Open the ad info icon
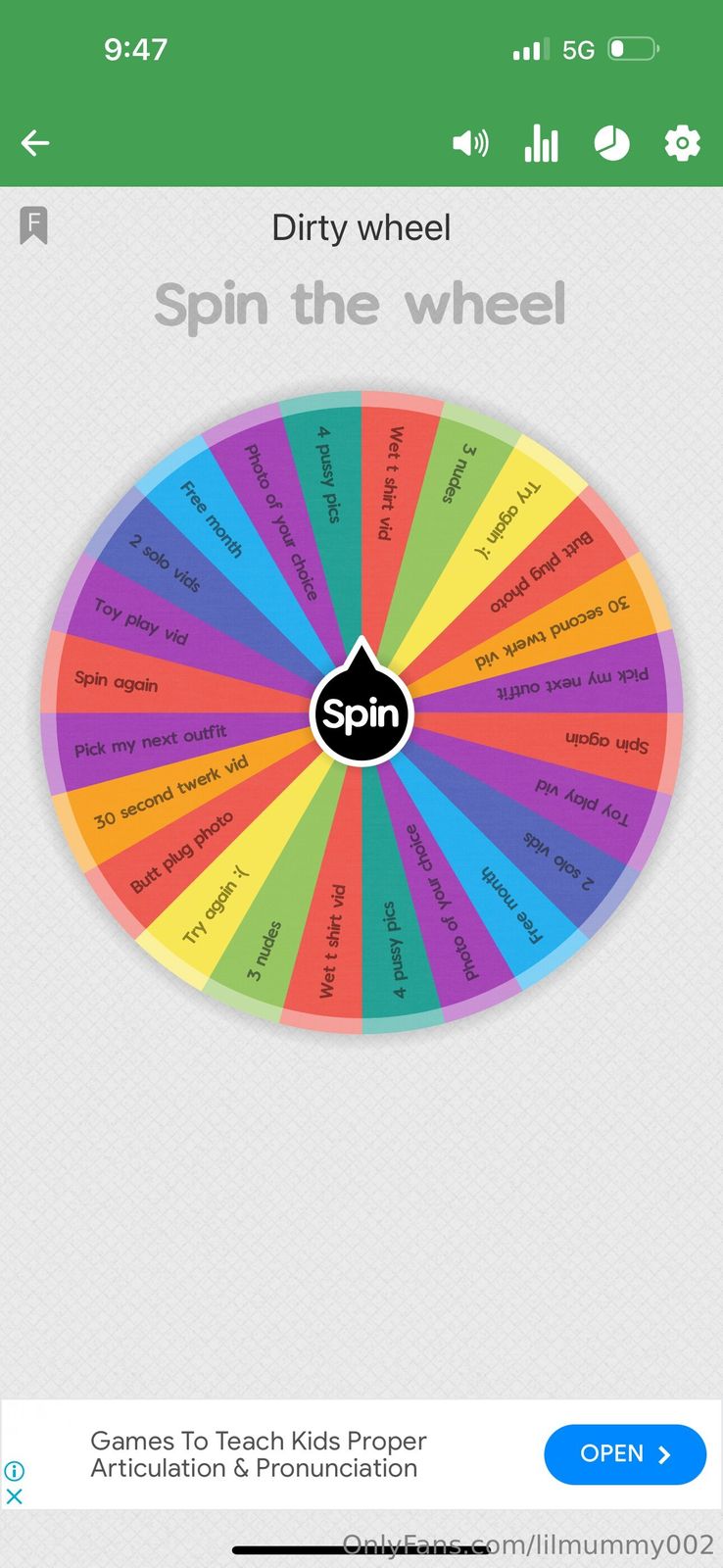The image size is (723, 1568). tap(15, 1471)
